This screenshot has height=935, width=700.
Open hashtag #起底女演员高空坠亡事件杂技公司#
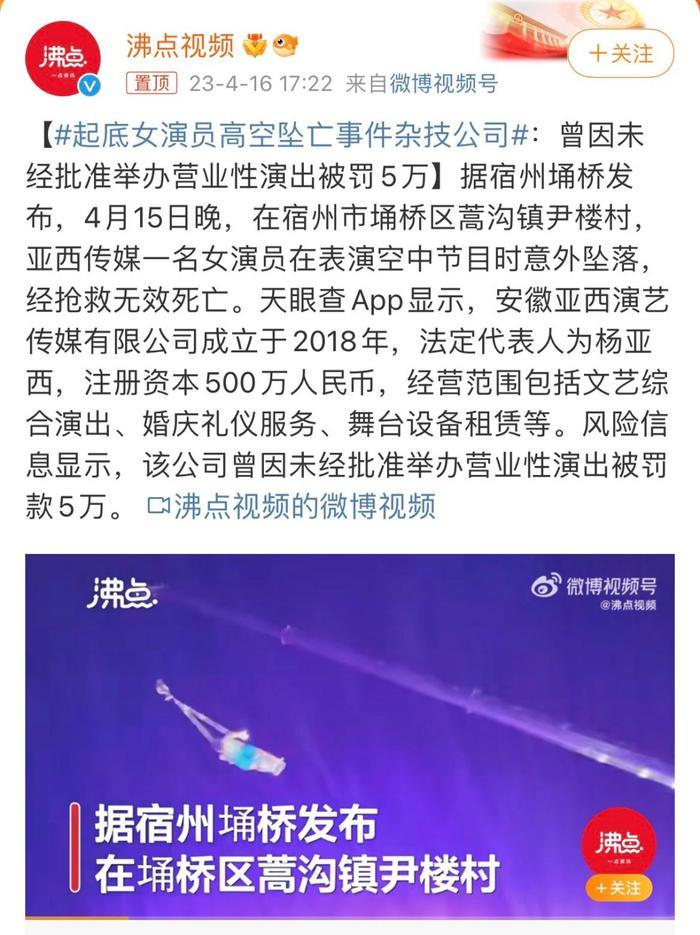[x=283, y=134]
